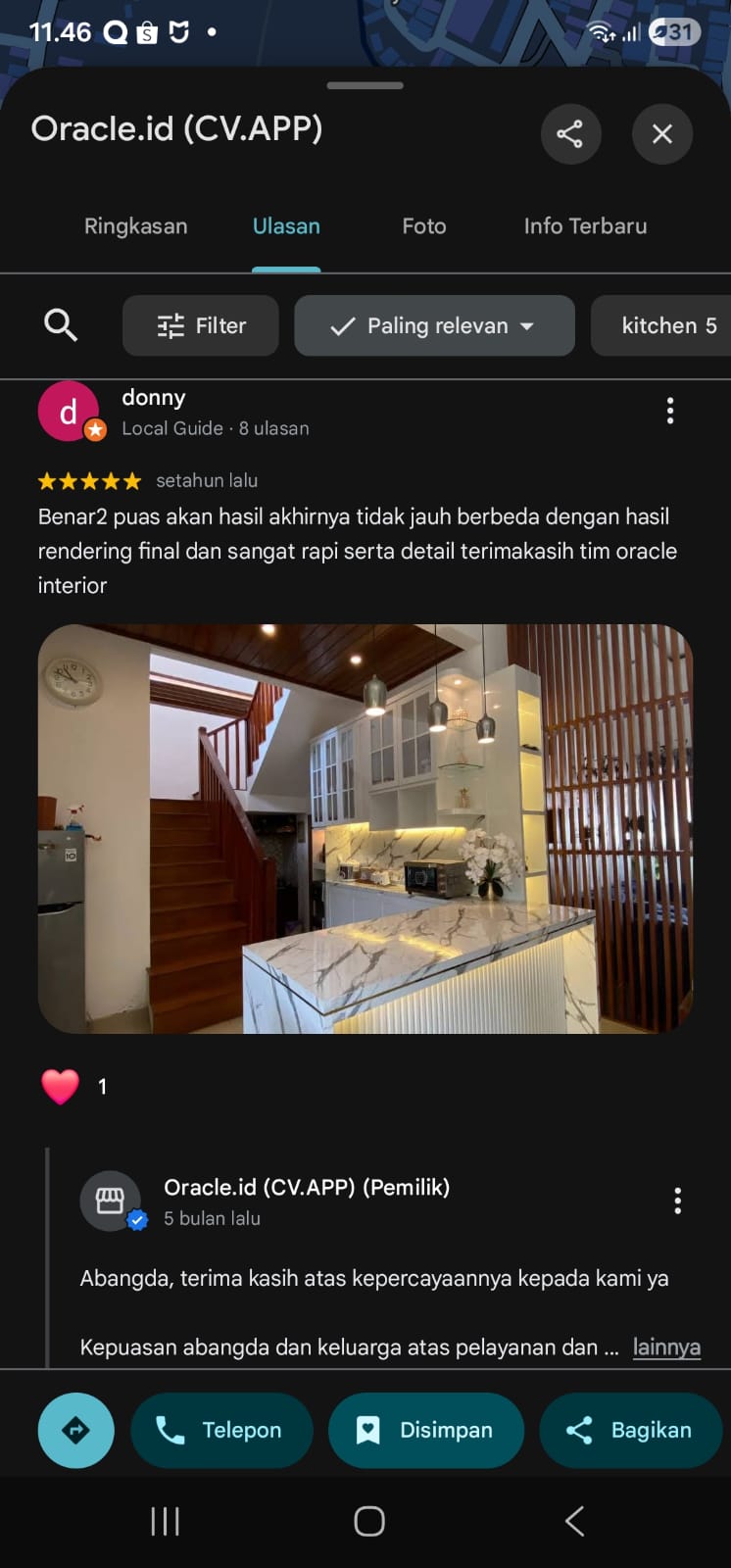
Task: Search within the reviews
Action: click(61, 325)
